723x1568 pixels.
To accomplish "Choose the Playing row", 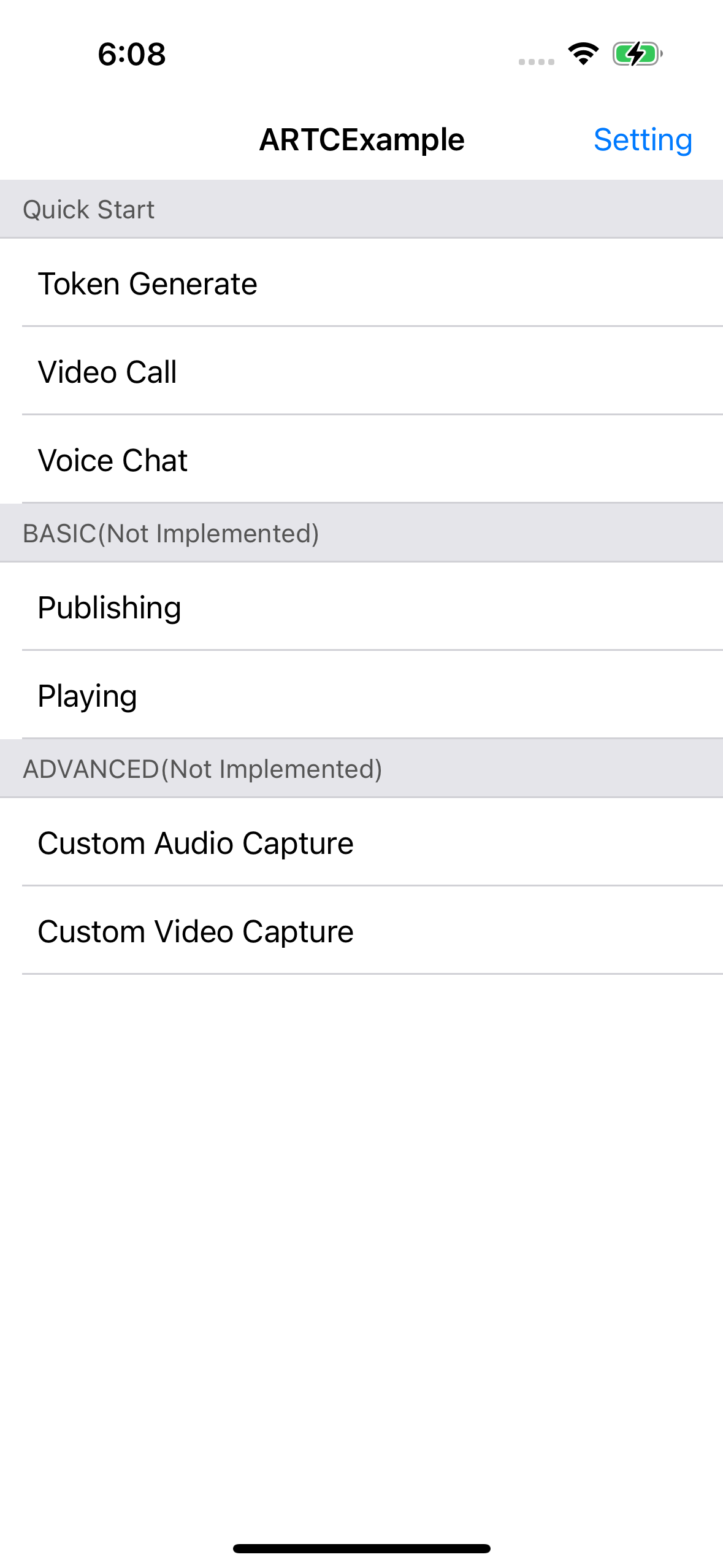I will [x=88, y=696].
